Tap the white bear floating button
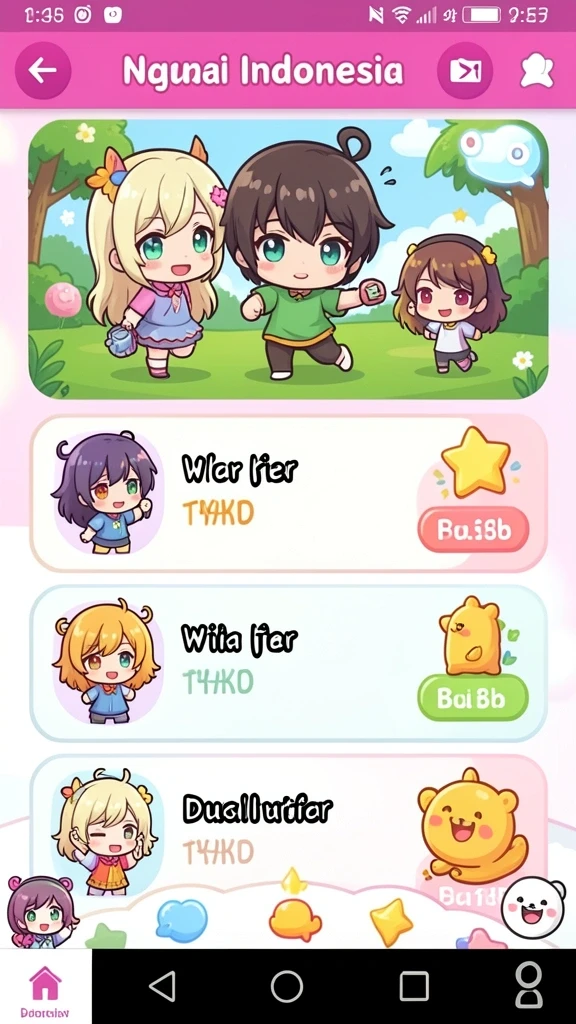Viewport: 576px width, 1024px height. coord(534,908)
